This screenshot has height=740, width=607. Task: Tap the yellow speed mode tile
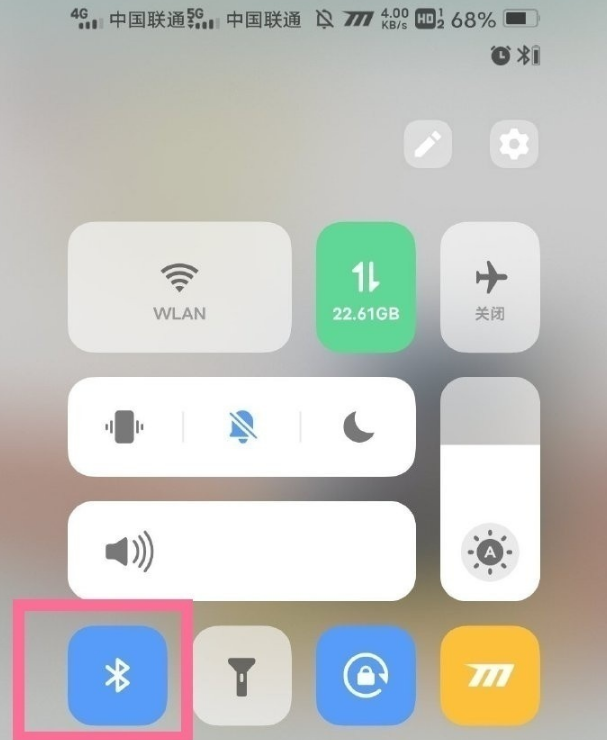tap(490, 676)
